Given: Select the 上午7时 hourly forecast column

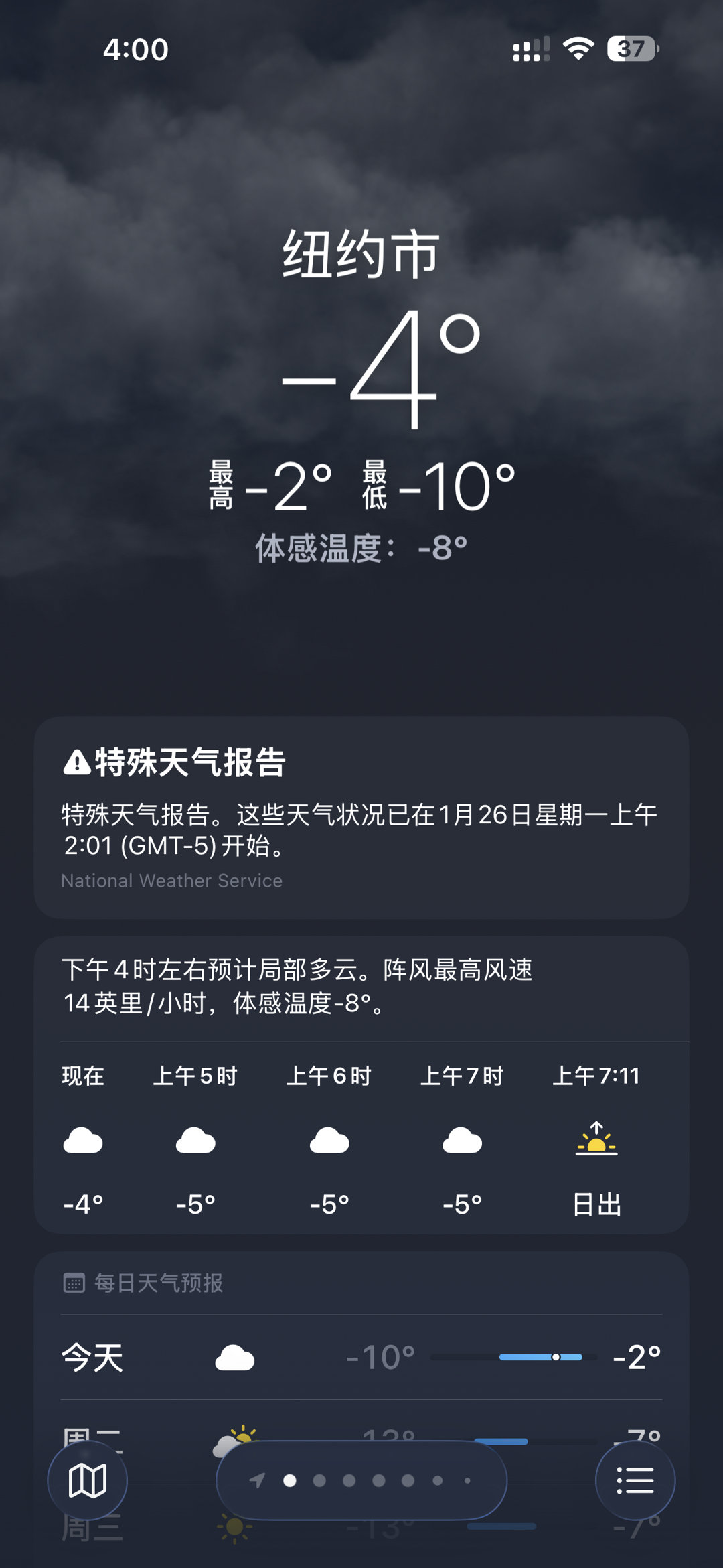Looking at the screenshot, I should 461,1139.
